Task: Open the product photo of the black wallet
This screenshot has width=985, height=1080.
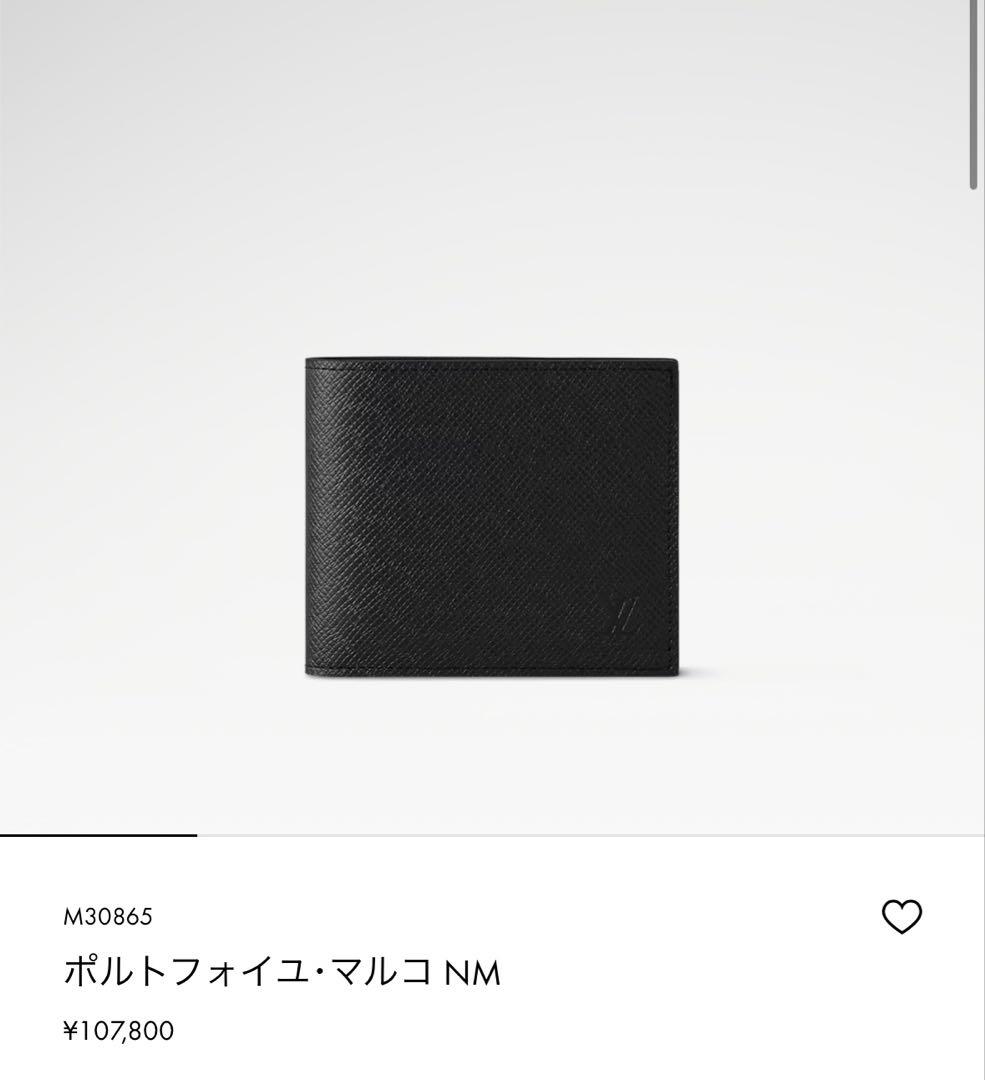Action: click(x=492, y=515)
